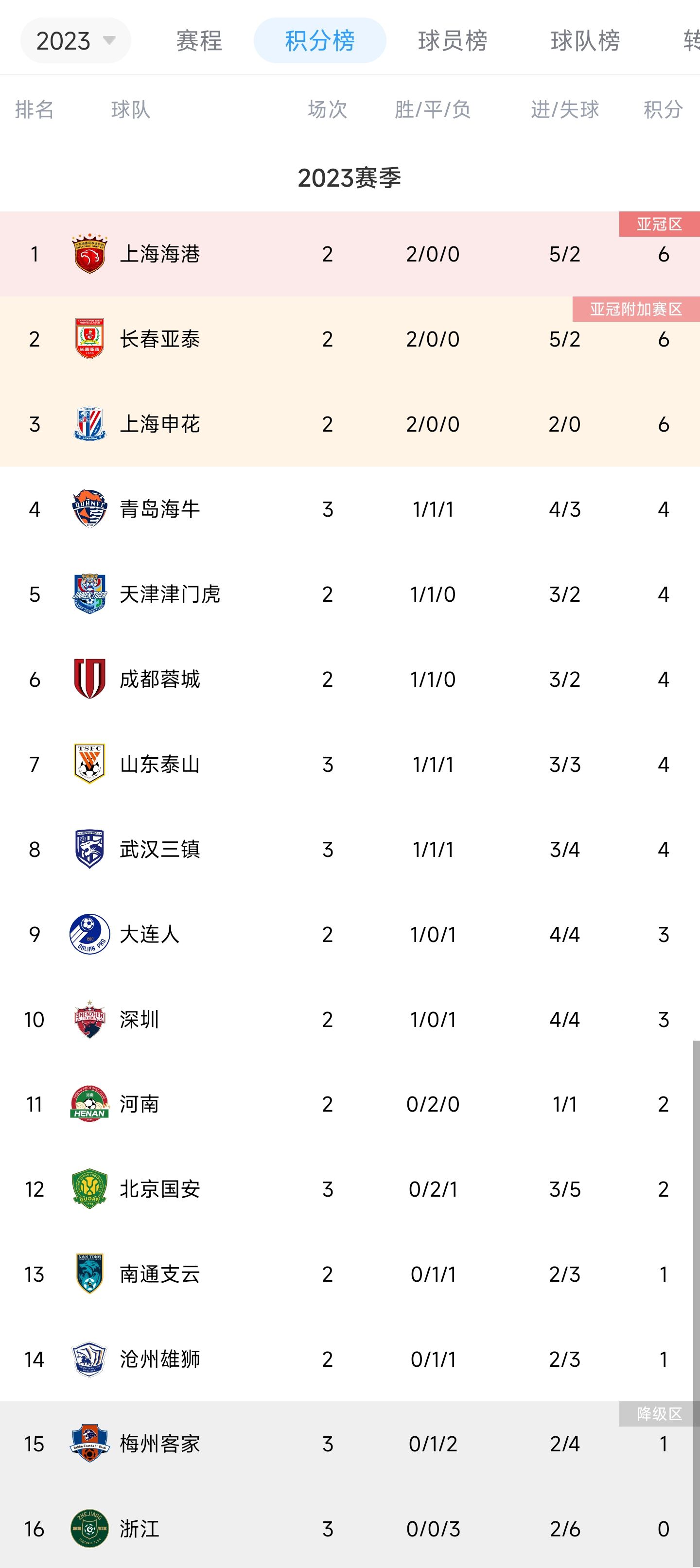Switch to the 球员榜 tab
The image size is (700, 1568).
452,41
